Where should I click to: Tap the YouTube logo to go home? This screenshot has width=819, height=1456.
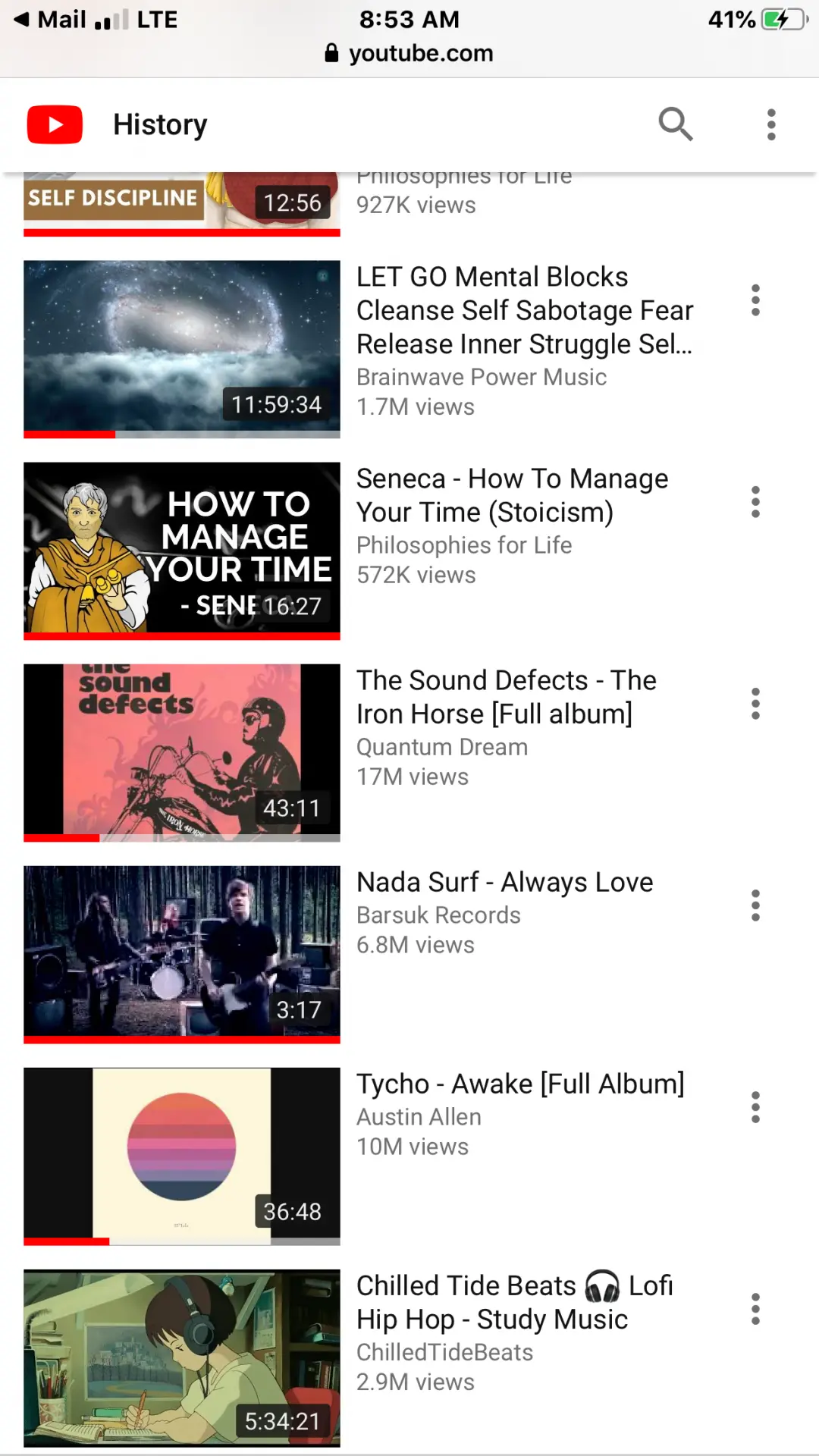(55, 124)
